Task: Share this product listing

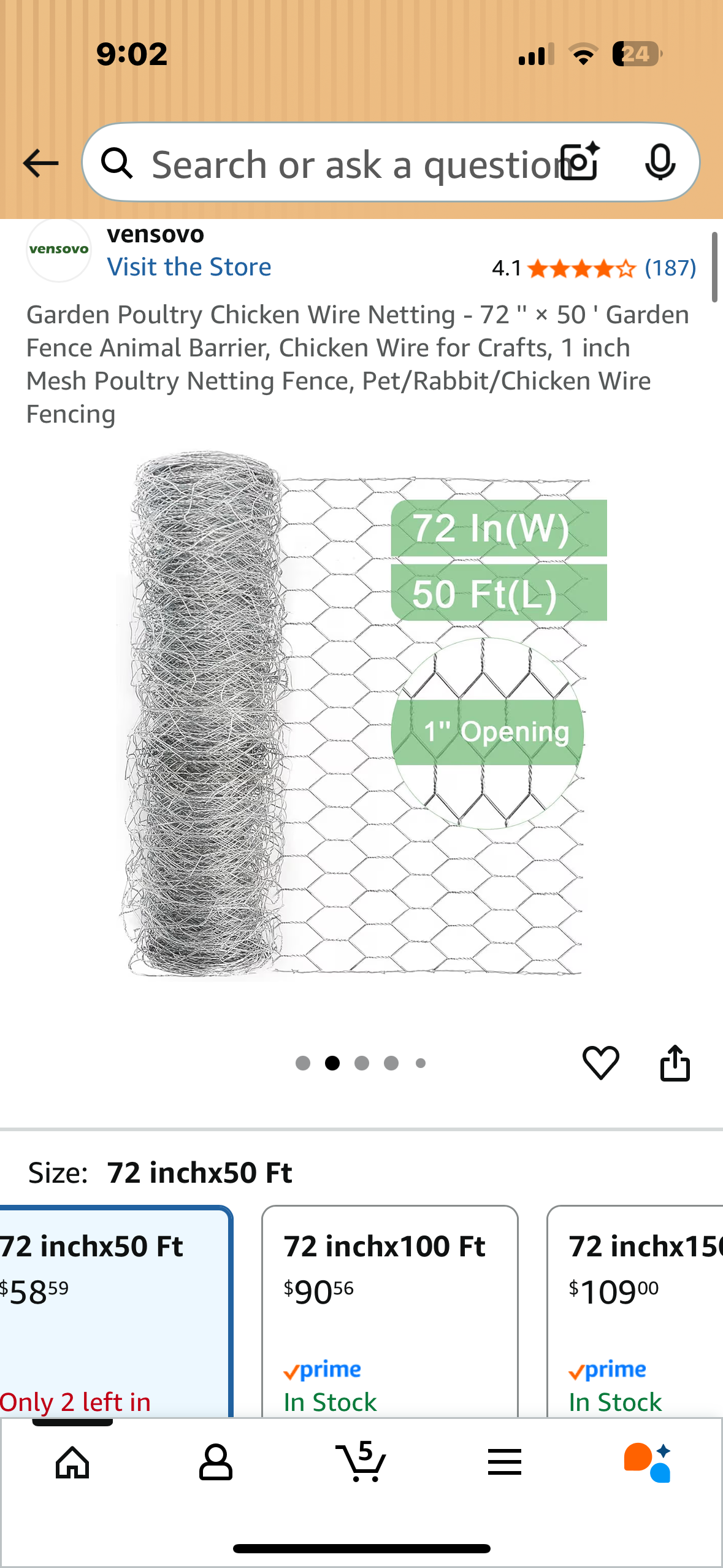Action: pyautogui.click(x=675, y=1064)
